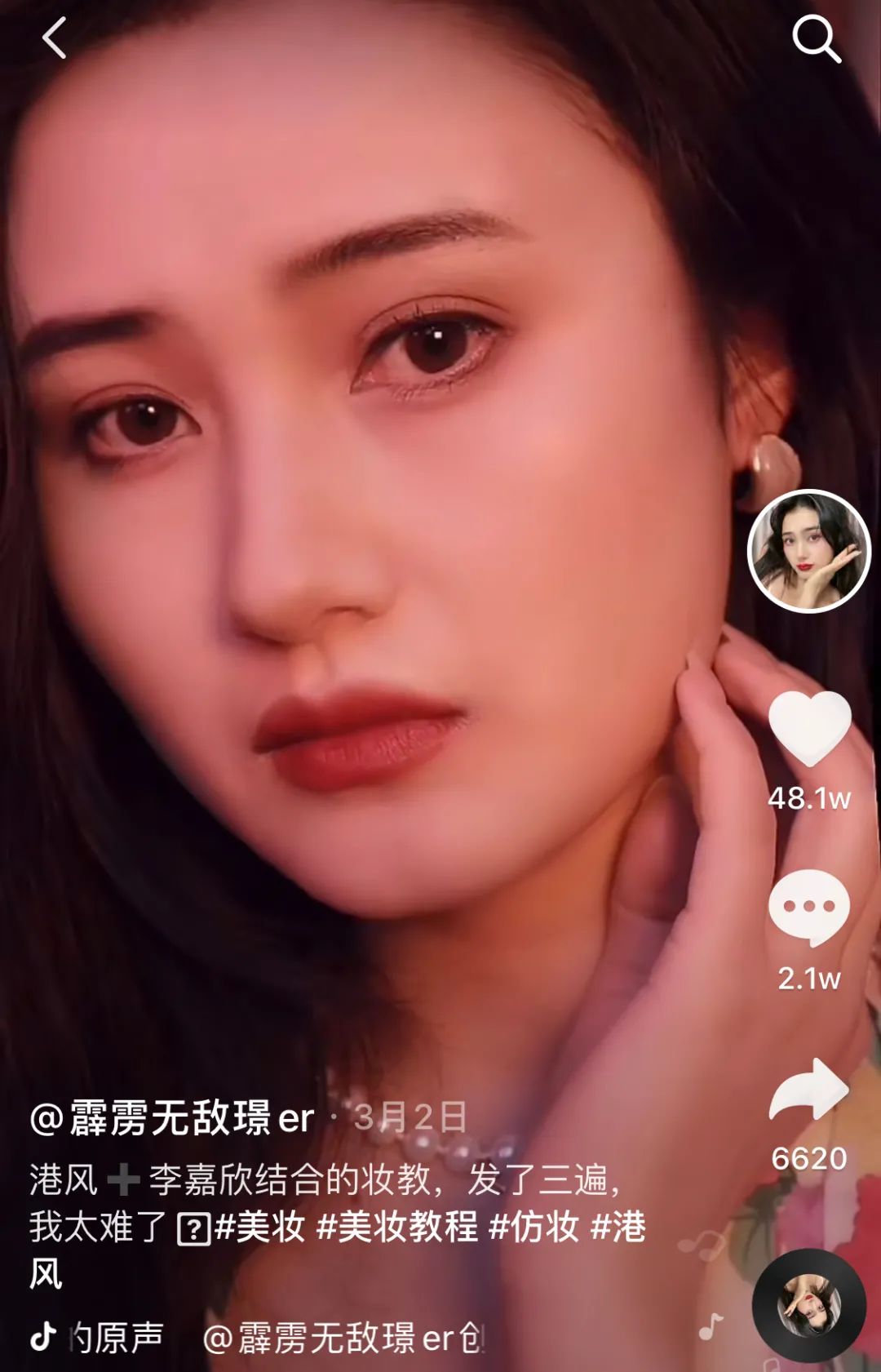Open the @霹雳无敌璟er username link
The width and height of the screenshot is (881, 1372).
point(172,1118)
